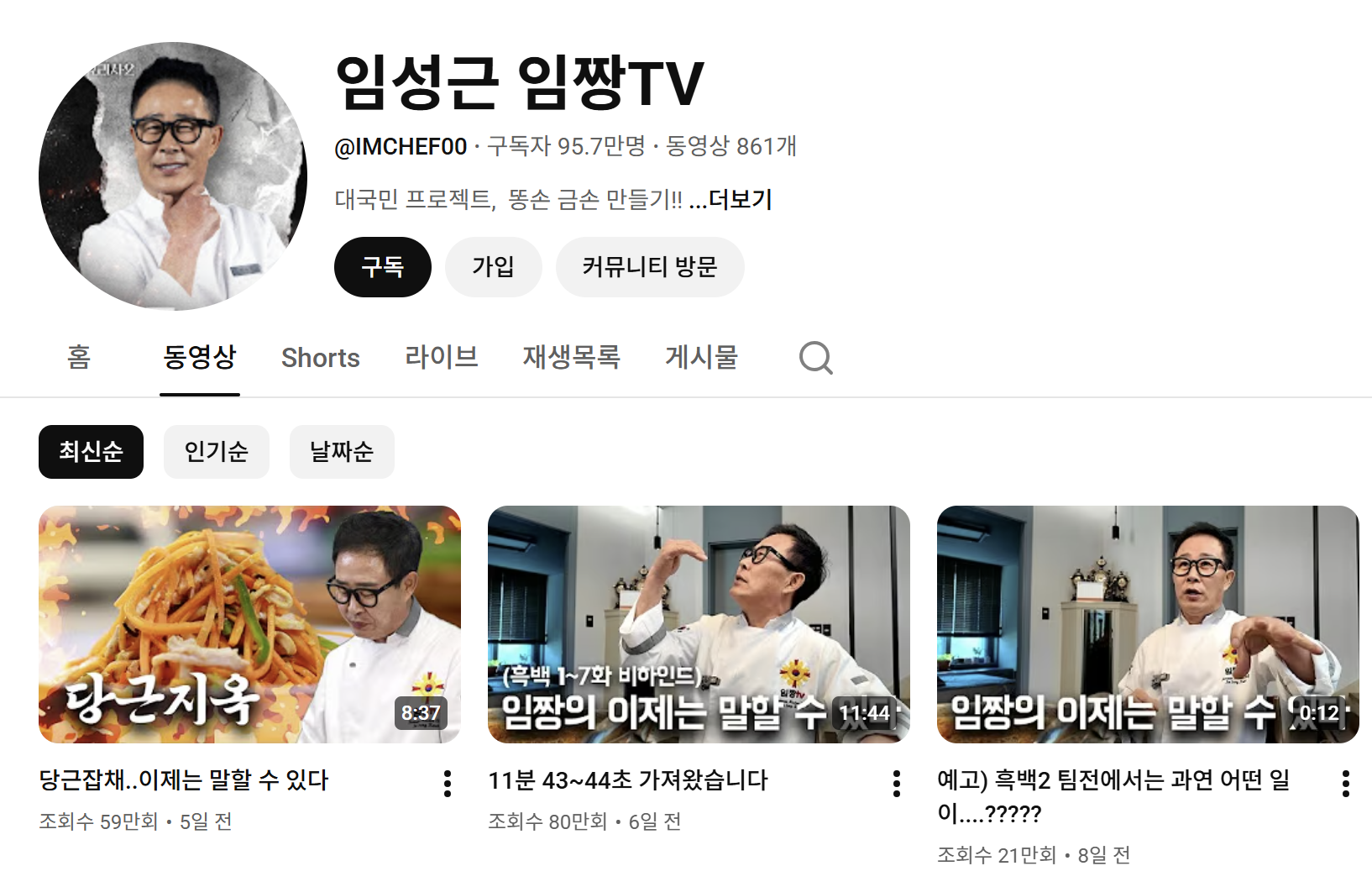The width and height of the screenshot is (1372, 887).
Task: Open the 재생목록 playlists tab
Action: point(571,358)
